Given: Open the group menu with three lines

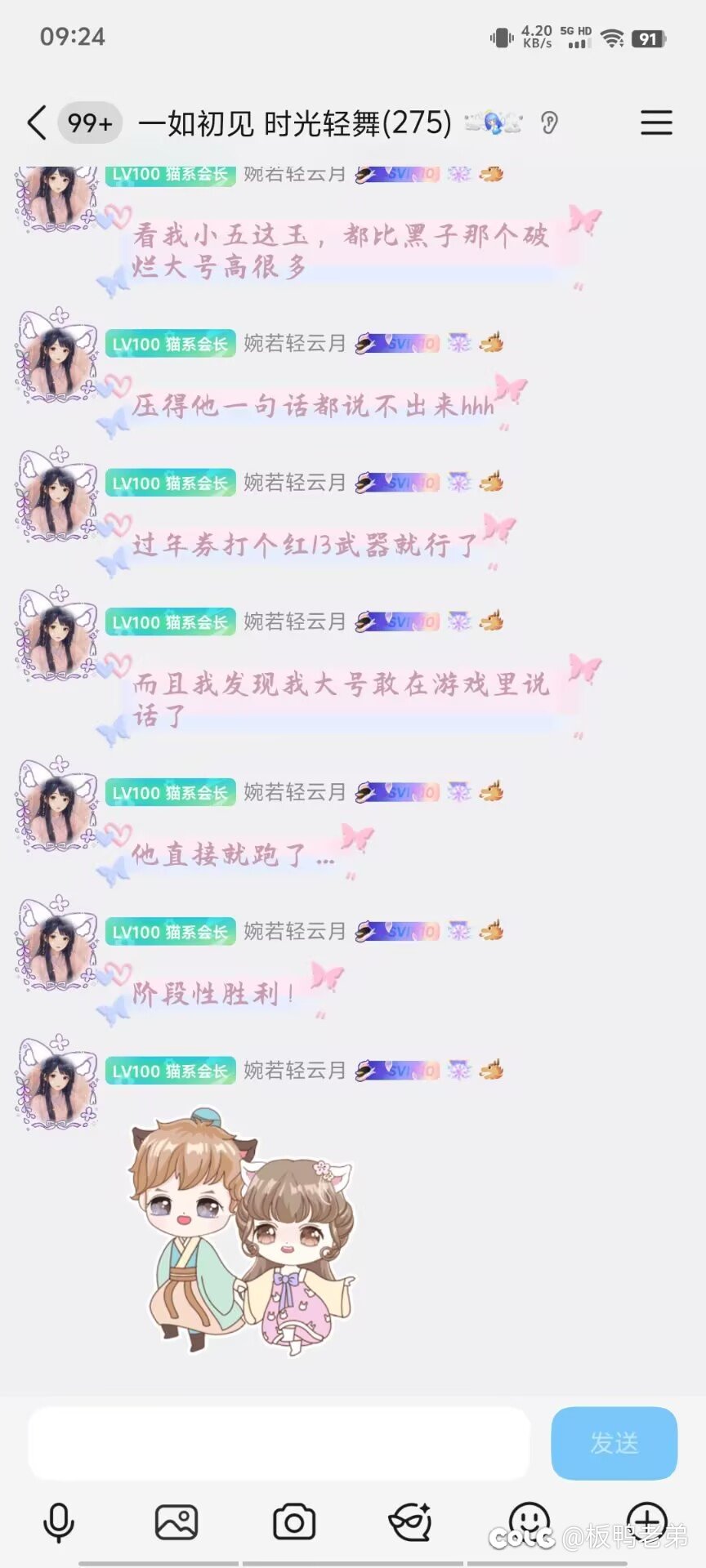Looking at the screenshot, I should [x=655, y=122].
